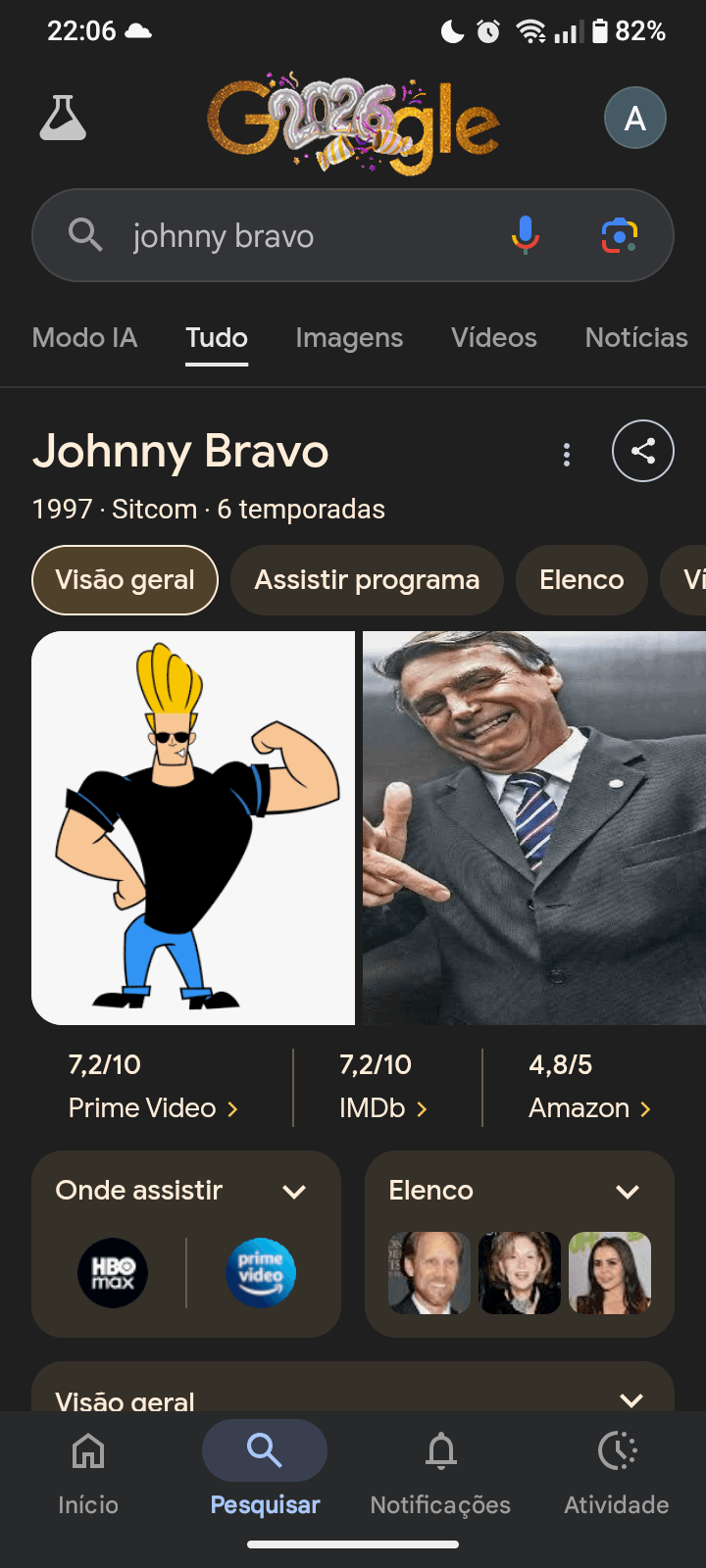Open the three-dot options for Johnny Bravo
This screenshot has width=706, height=1568.
[x=567, y=454]
